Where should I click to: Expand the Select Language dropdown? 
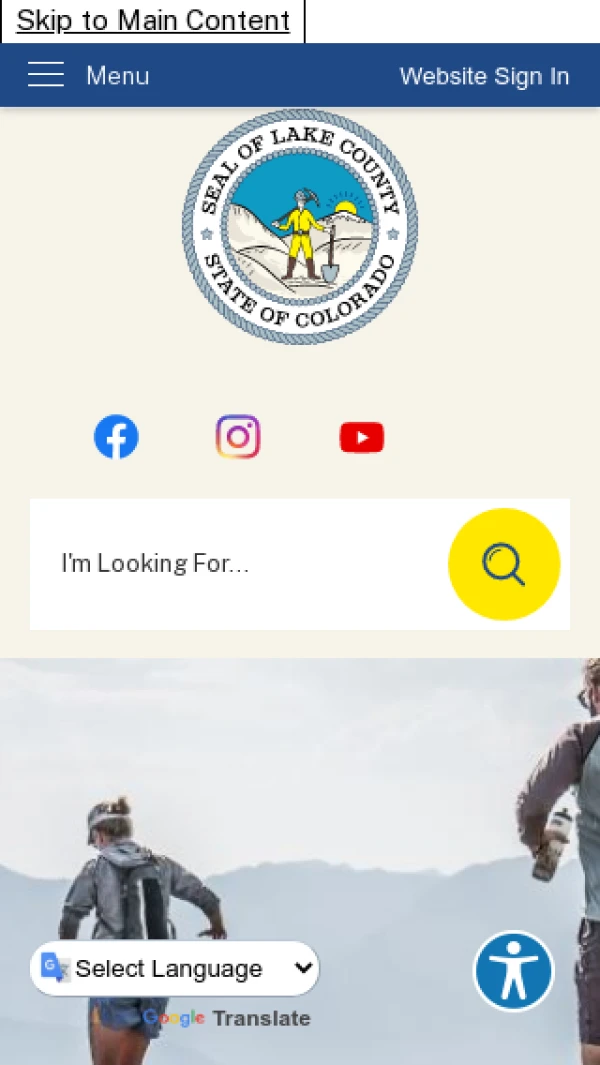click(176, 968)
